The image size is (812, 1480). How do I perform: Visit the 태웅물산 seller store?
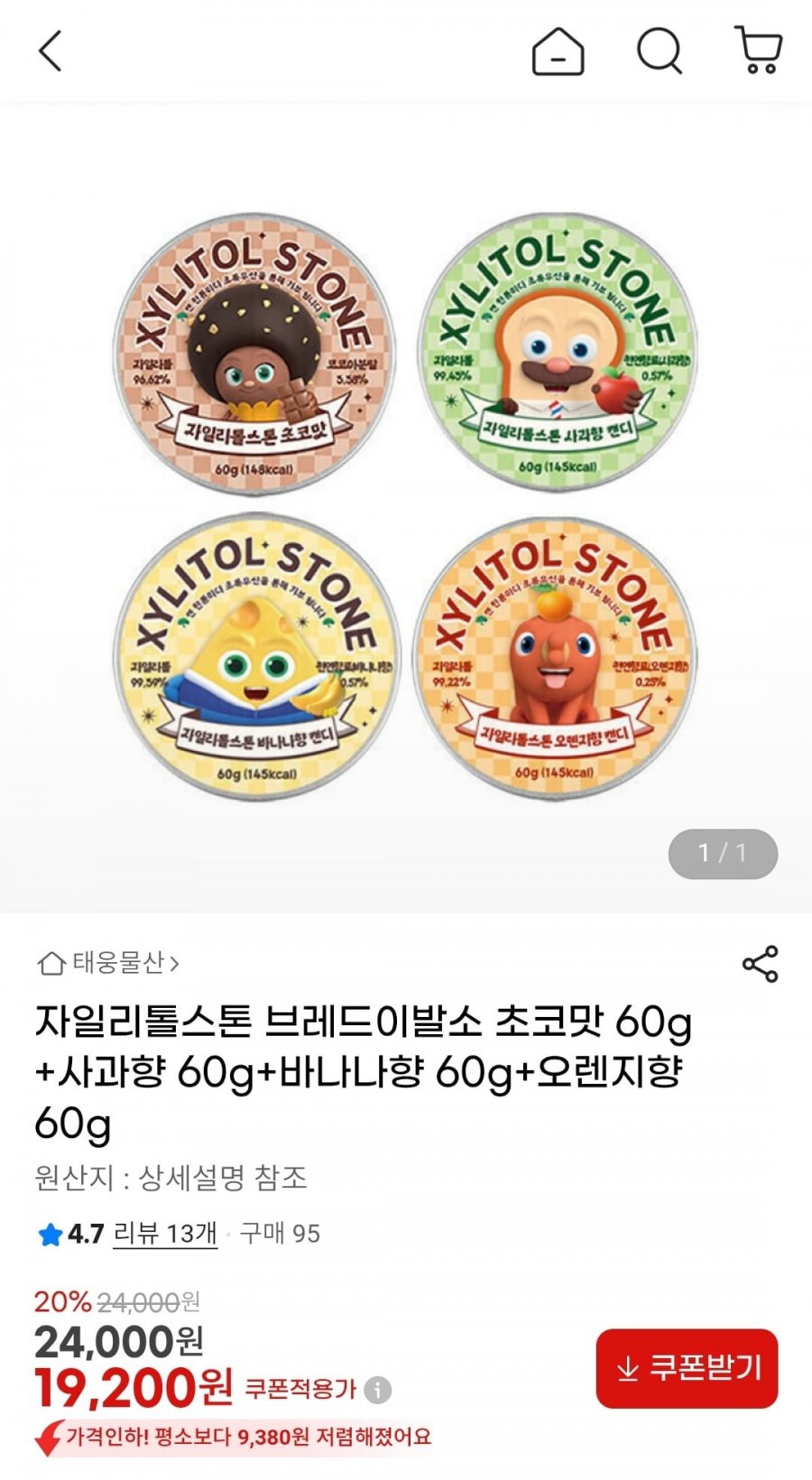[108, 964]
